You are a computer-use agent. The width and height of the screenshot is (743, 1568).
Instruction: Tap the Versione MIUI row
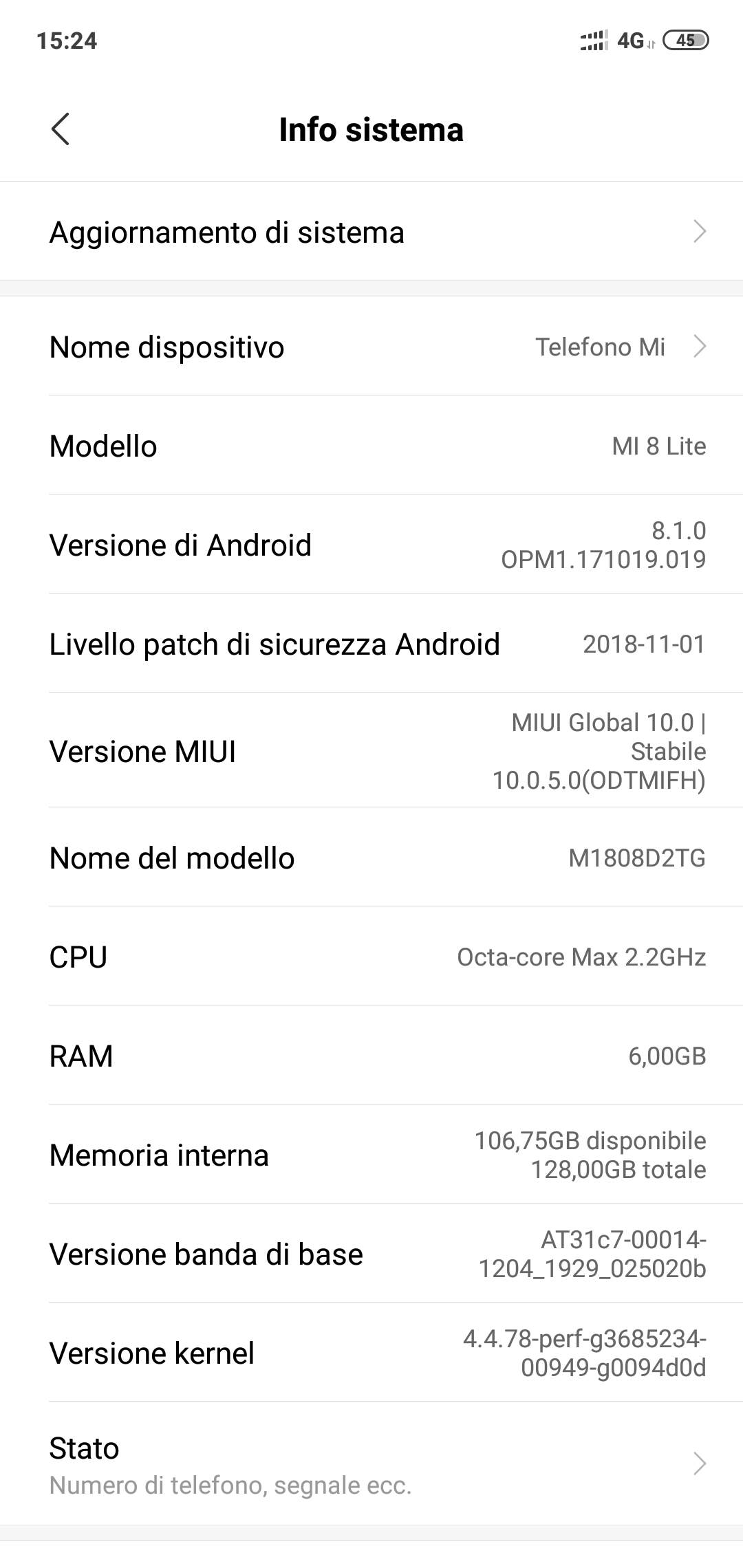tap(371, 751)
